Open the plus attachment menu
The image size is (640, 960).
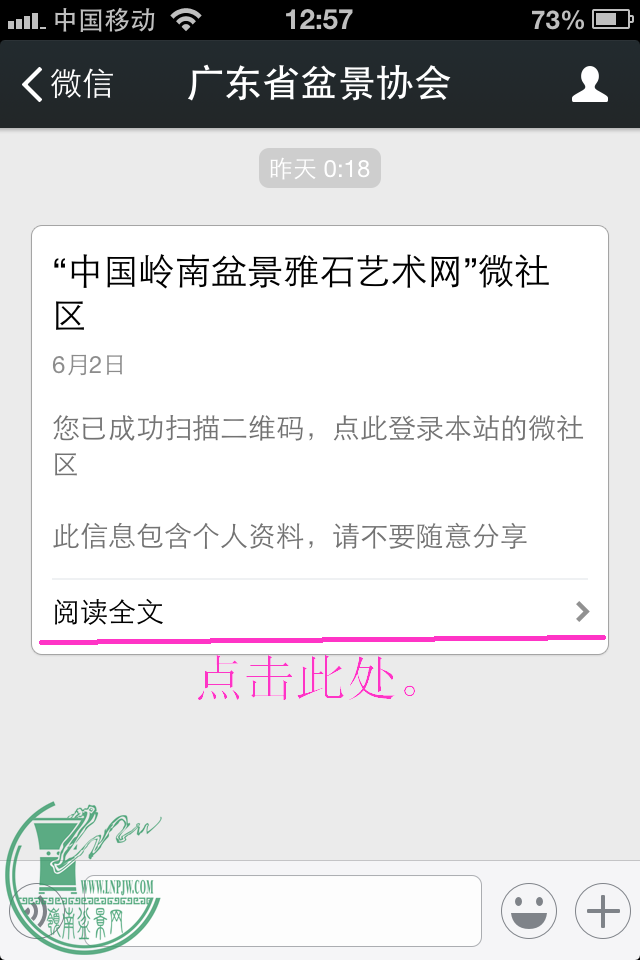pyautogui.click(x=602, y=911)
